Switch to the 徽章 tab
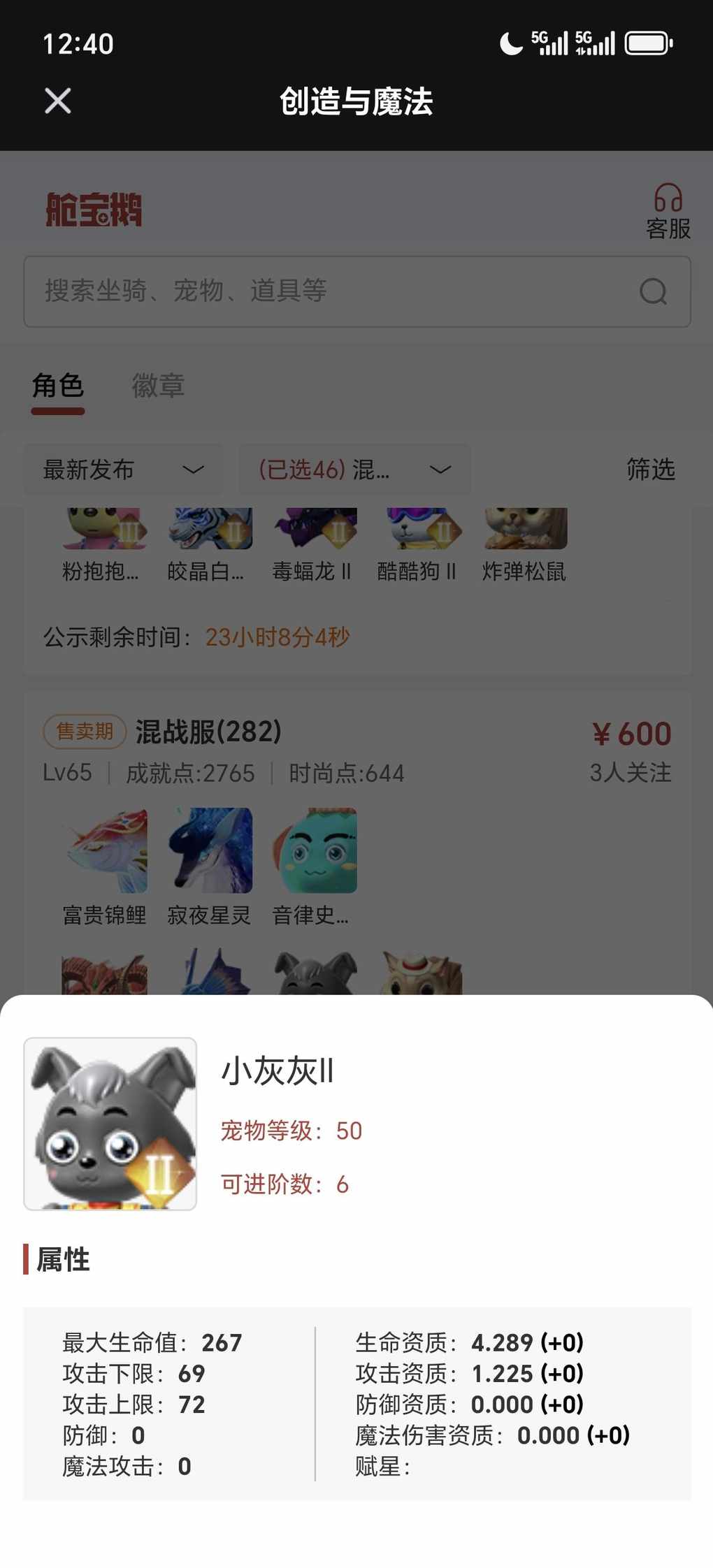Screen dimensions: 713x1568 pos(158,386)
